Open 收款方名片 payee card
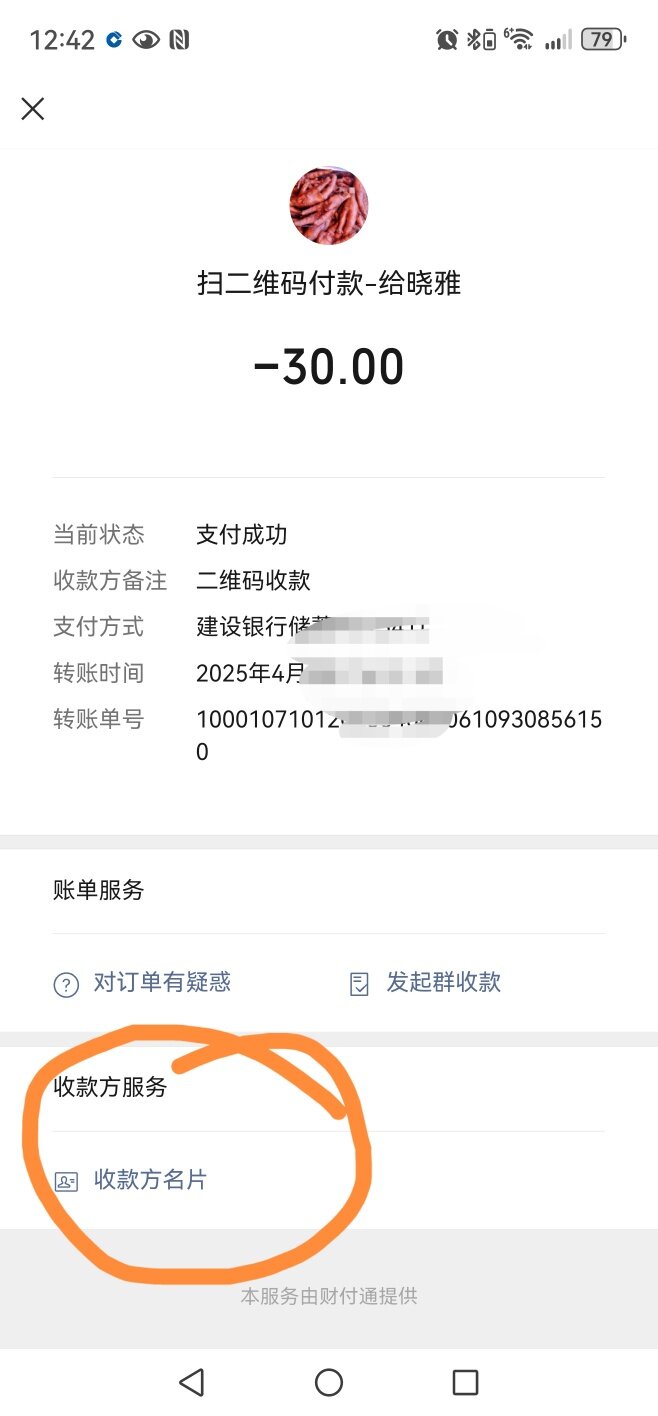The image size is (658, 1416). click(x=130, y=1180)
